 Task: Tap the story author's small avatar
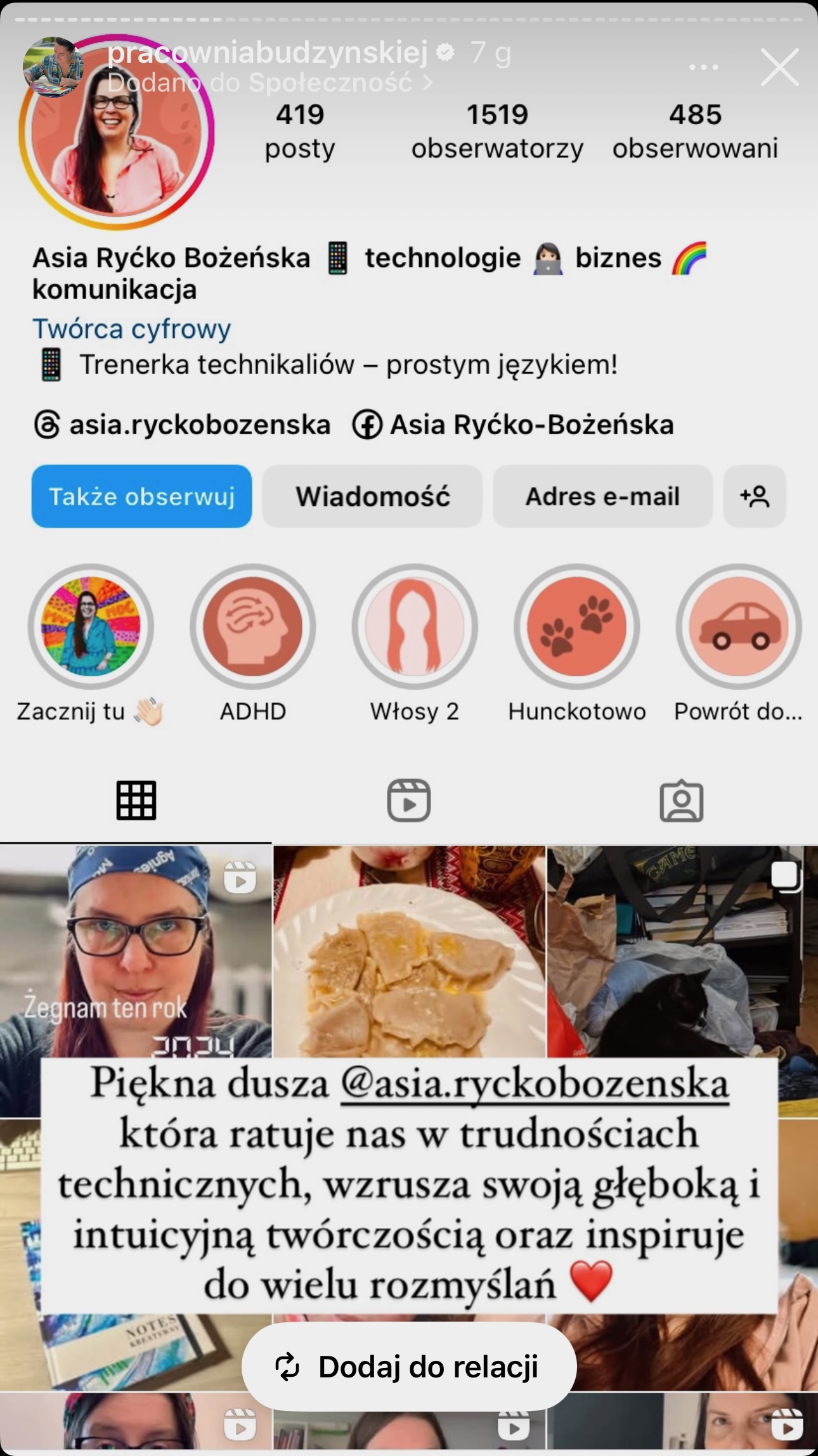coord(53,67)
